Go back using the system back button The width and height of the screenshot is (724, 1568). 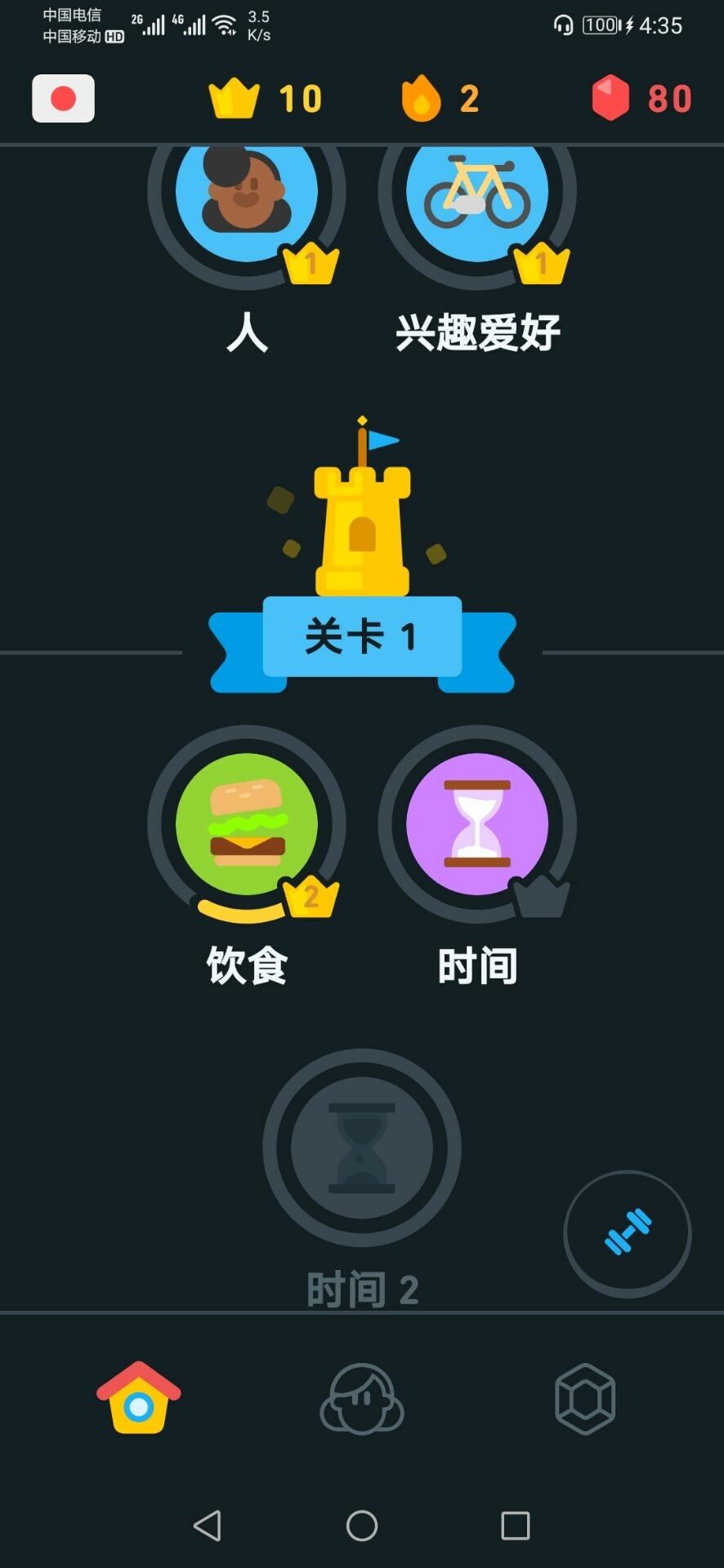point(208,1526)
